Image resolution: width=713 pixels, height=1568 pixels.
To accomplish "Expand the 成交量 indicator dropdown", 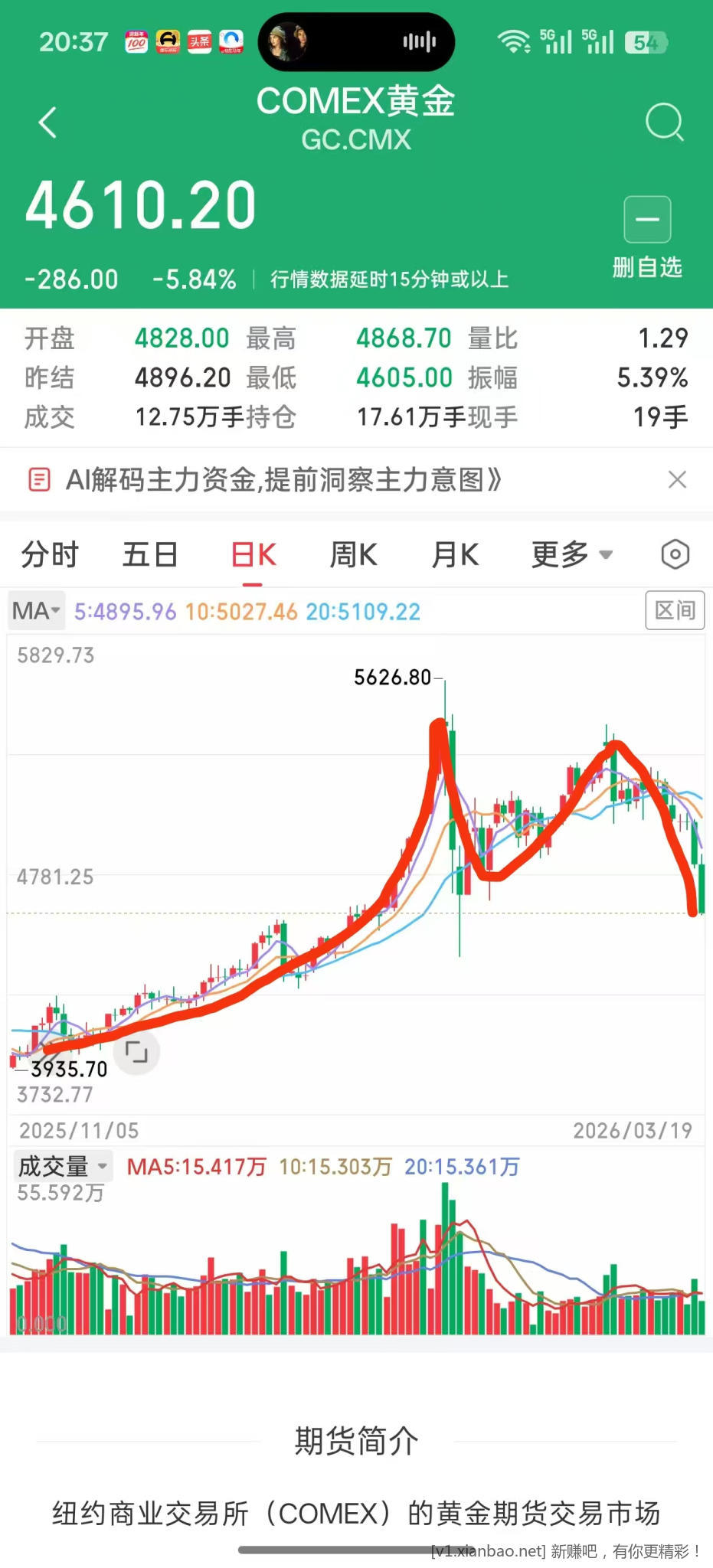I will pos(60,1165).
